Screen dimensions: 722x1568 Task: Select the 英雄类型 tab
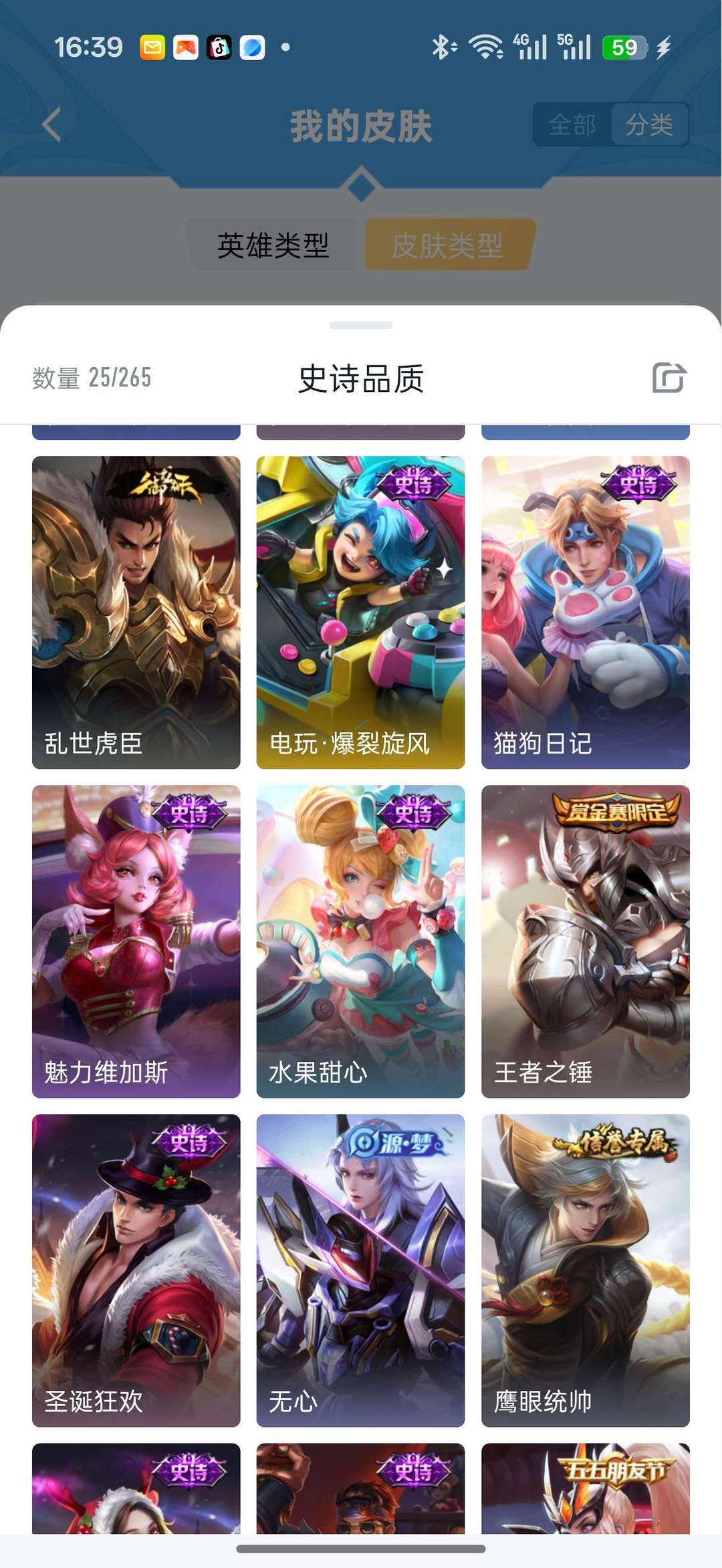click(273, 245)
